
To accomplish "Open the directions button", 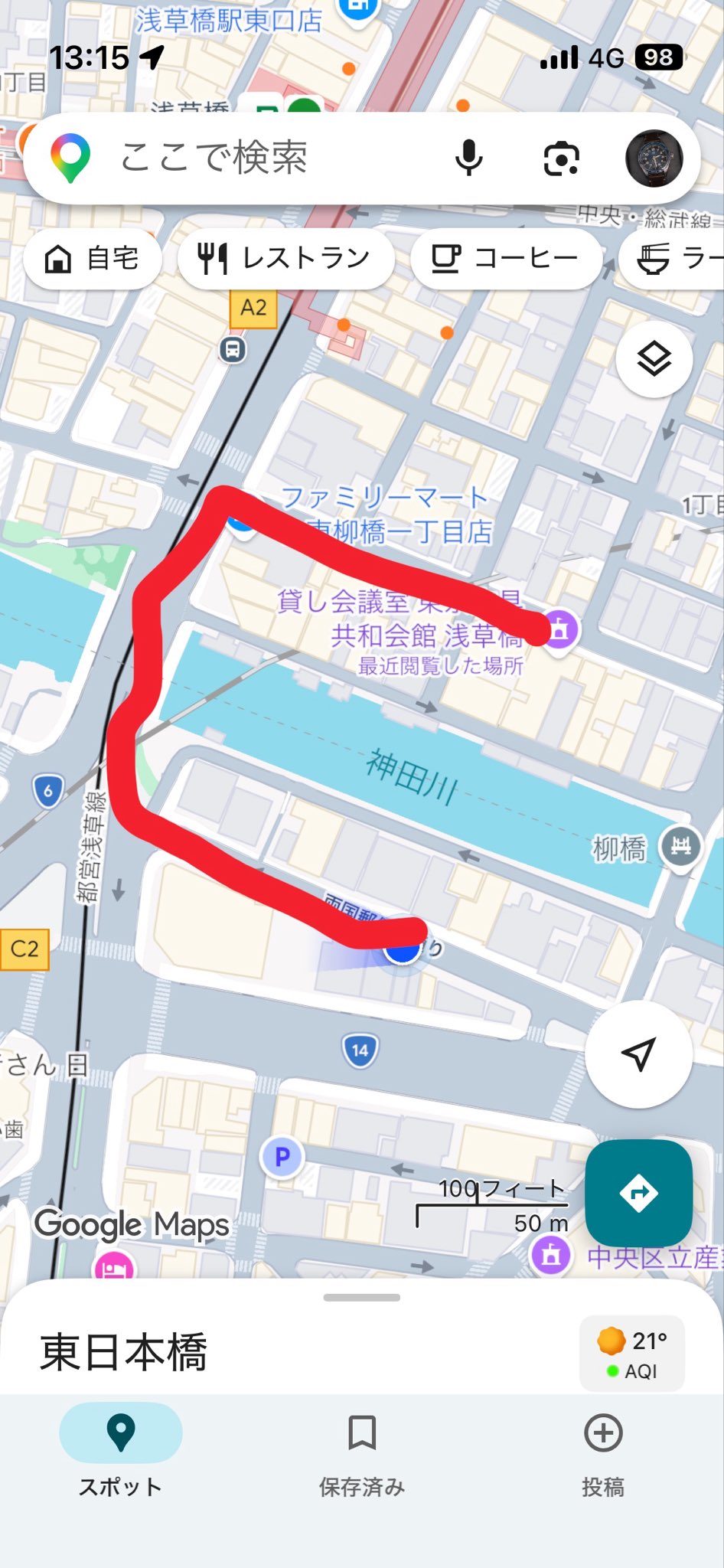I will coord(638,1192).
